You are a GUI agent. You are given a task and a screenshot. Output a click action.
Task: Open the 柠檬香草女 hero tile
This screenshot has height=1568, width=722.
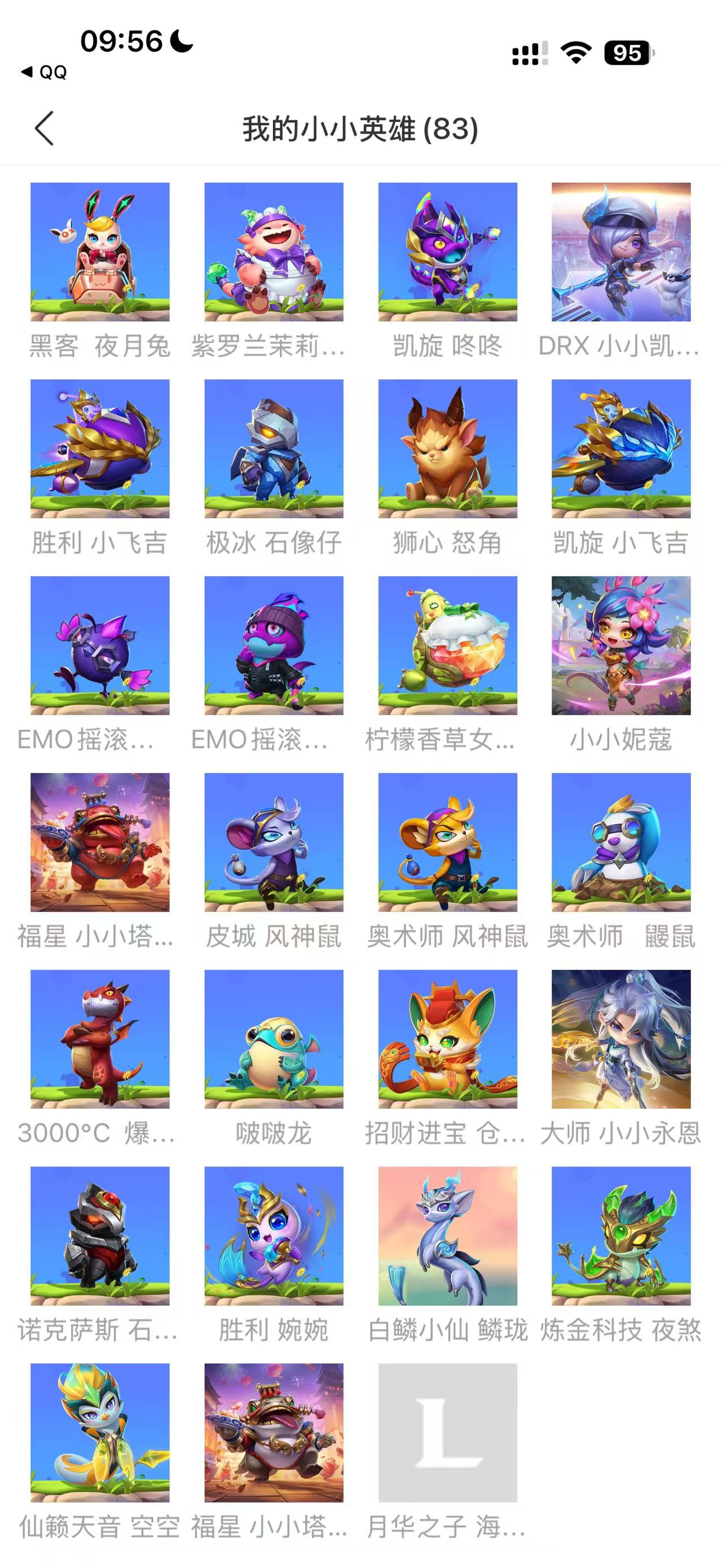[447, 645]
